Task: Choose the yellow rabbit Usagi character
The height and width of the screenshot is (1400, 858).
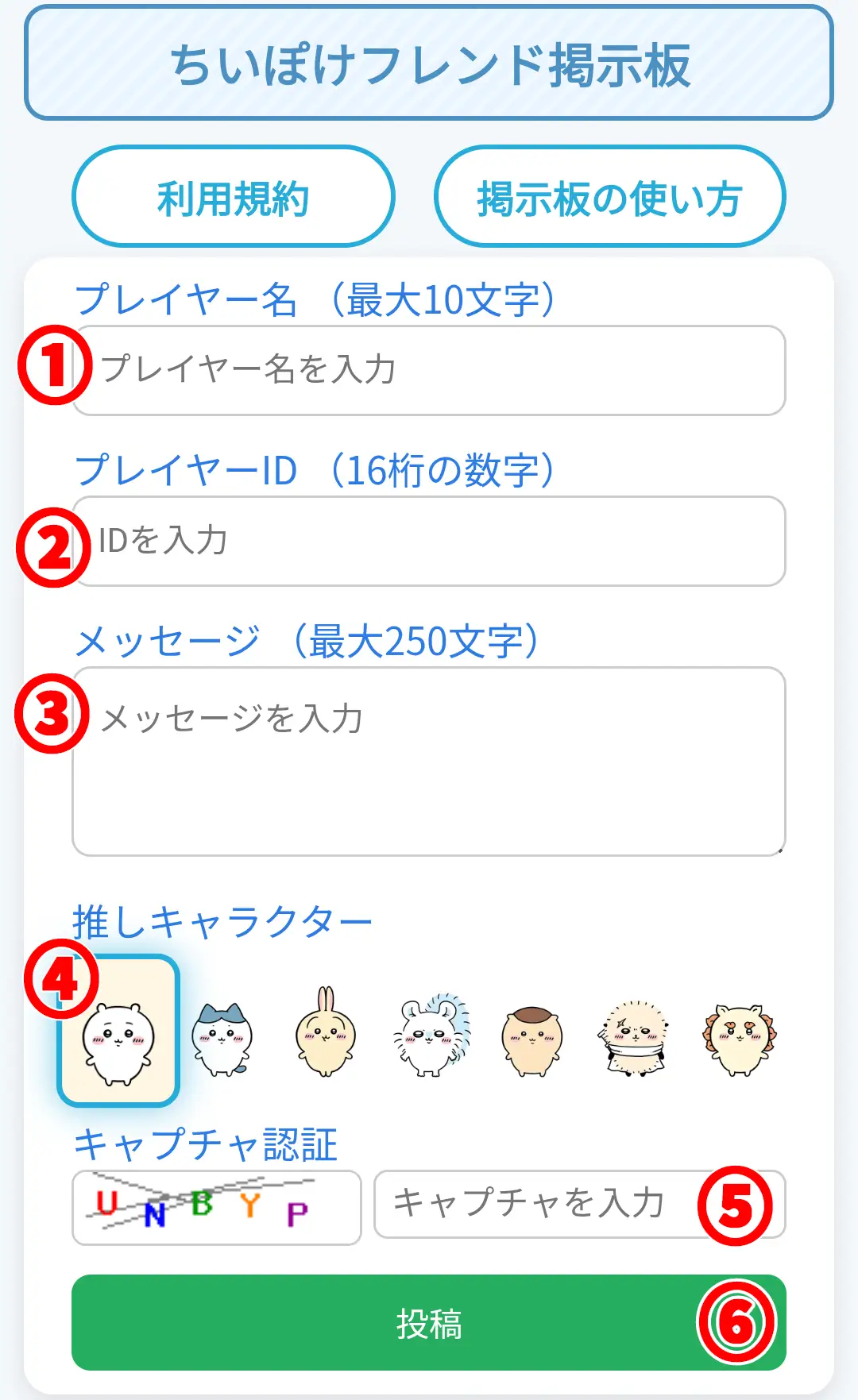Action: [325, 1032]
